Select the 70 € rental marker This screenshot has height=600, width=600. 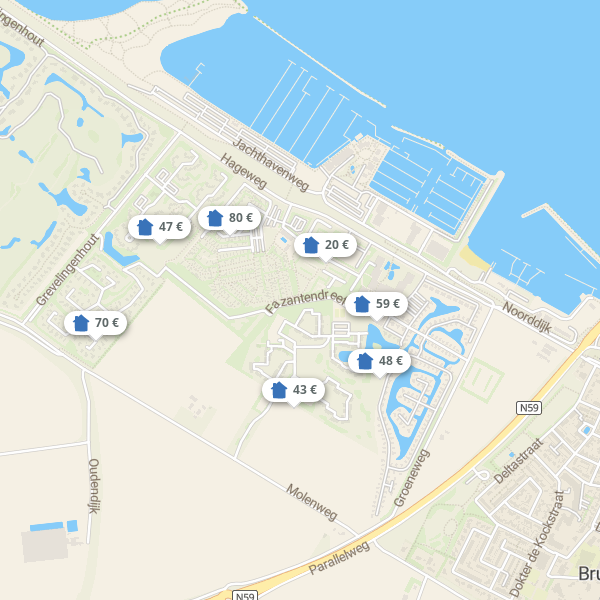(95, 323)
